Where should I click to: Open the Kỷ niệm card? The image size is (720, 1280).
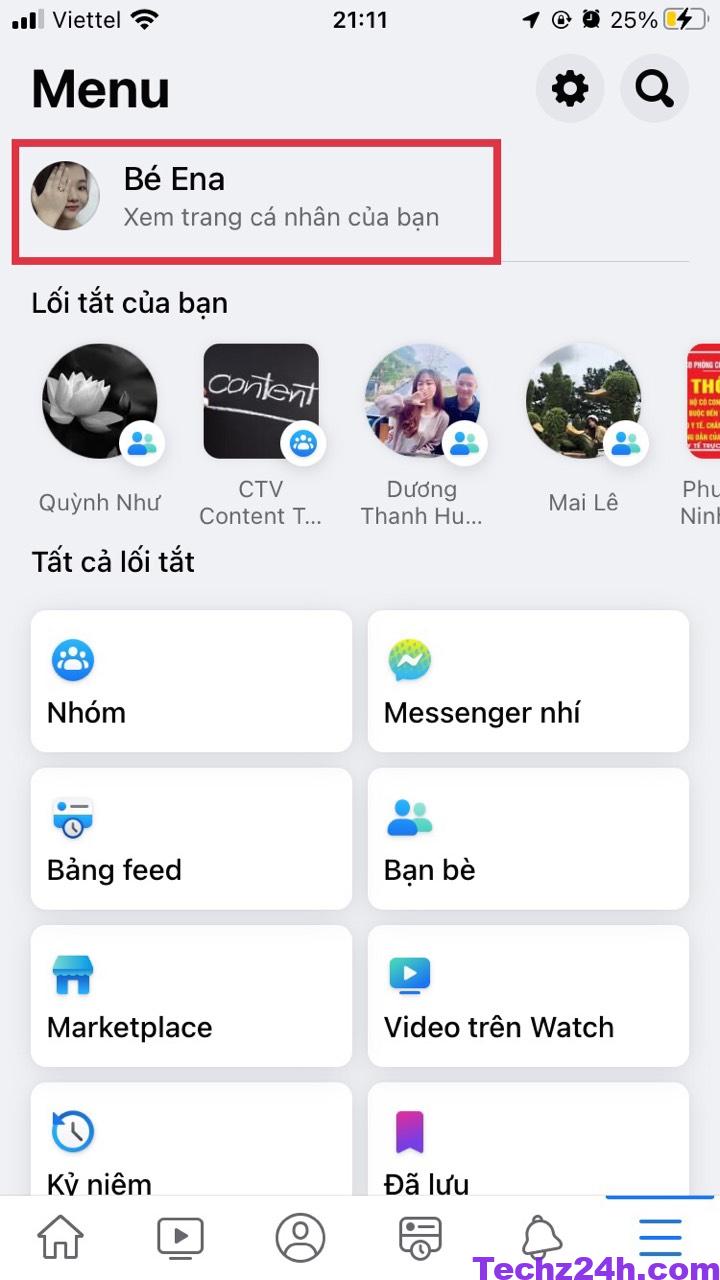click(x=191, y=1140)
